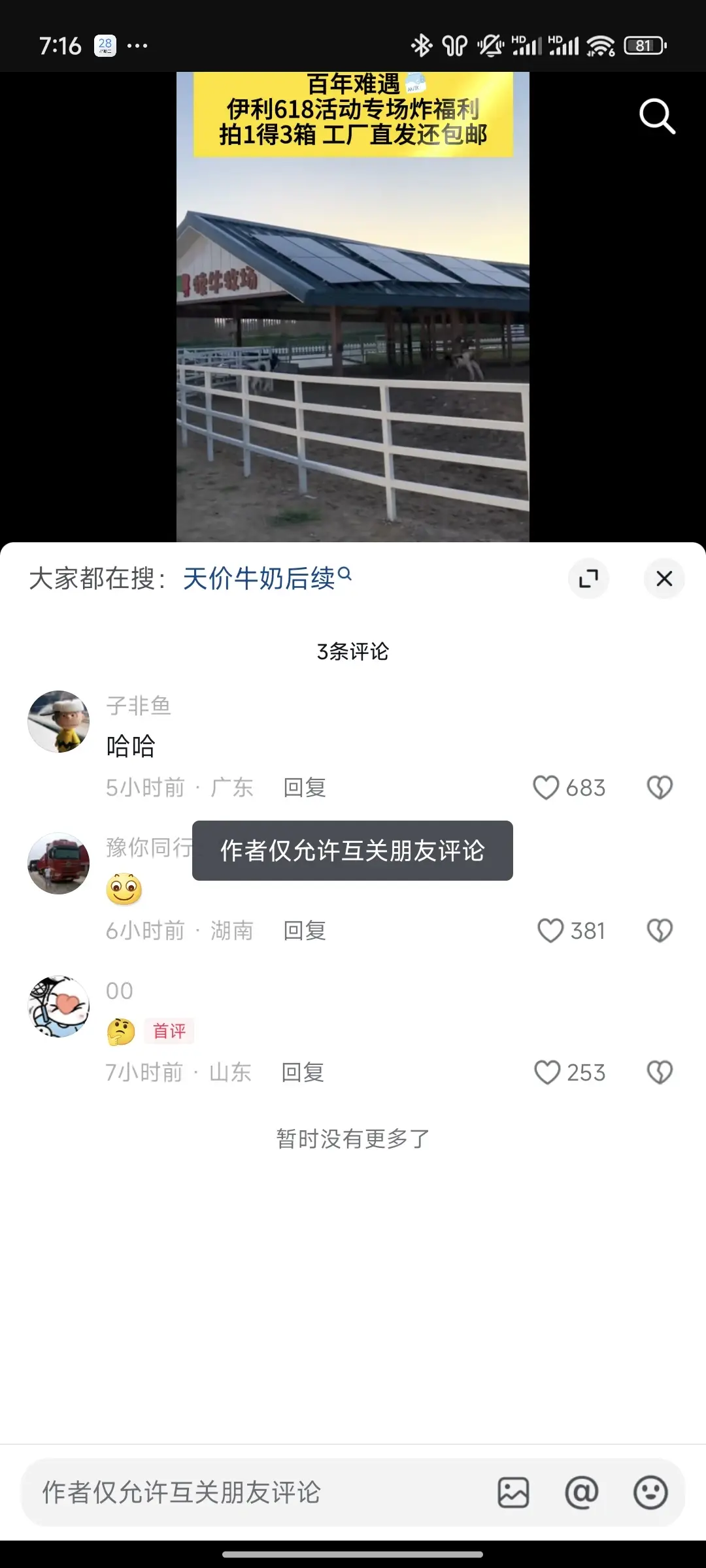
Task: Dislike the comment from 山东
Action: click(660, 1072)
